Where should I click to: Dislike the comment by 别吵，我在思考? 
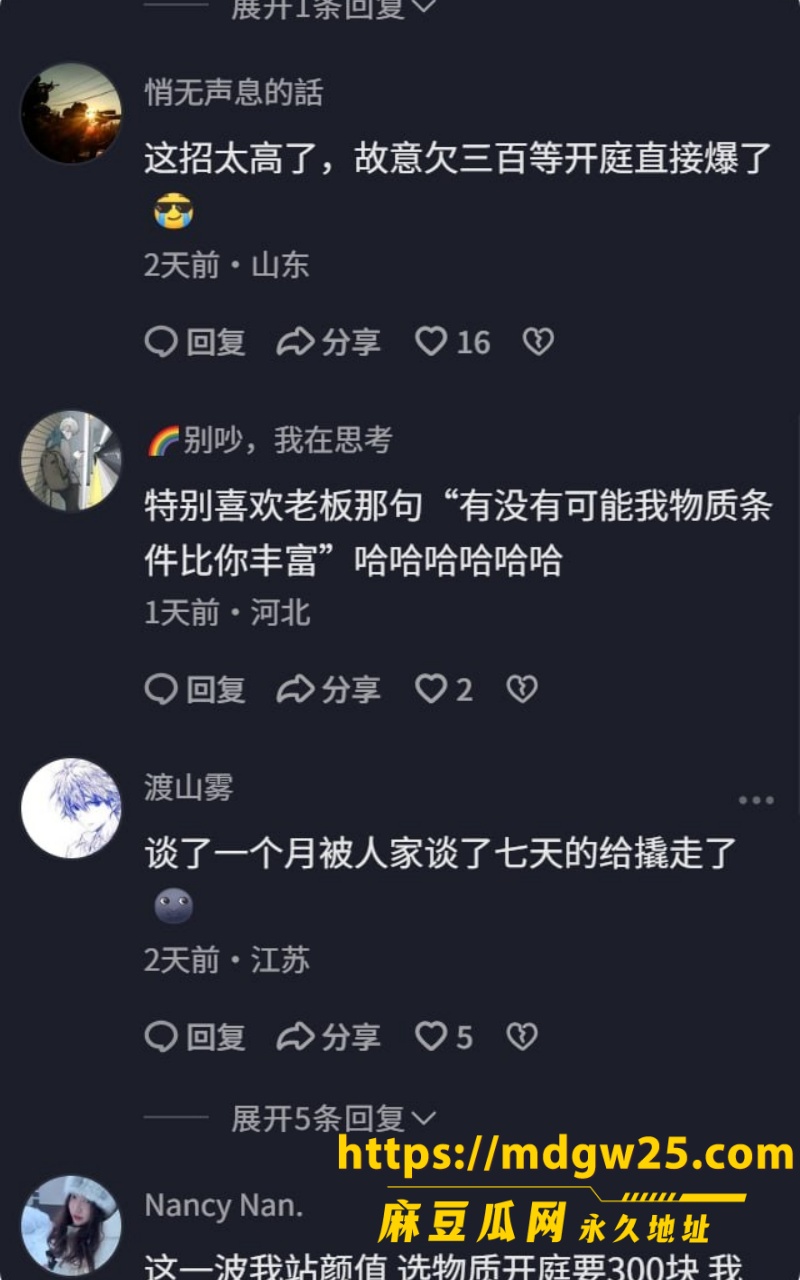[522, 689]
